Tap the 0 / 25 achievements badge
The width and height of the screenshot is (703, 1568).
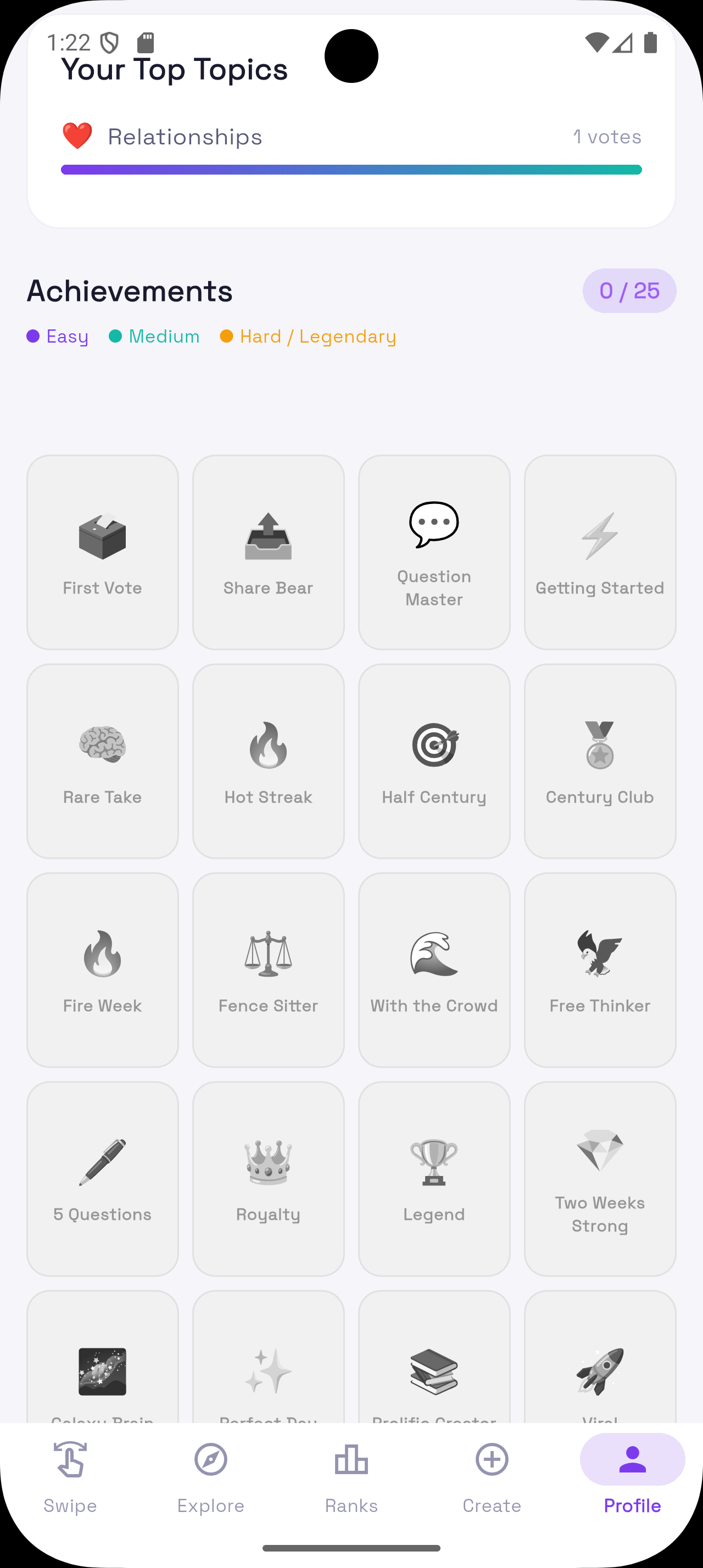[x=629, y=290]
